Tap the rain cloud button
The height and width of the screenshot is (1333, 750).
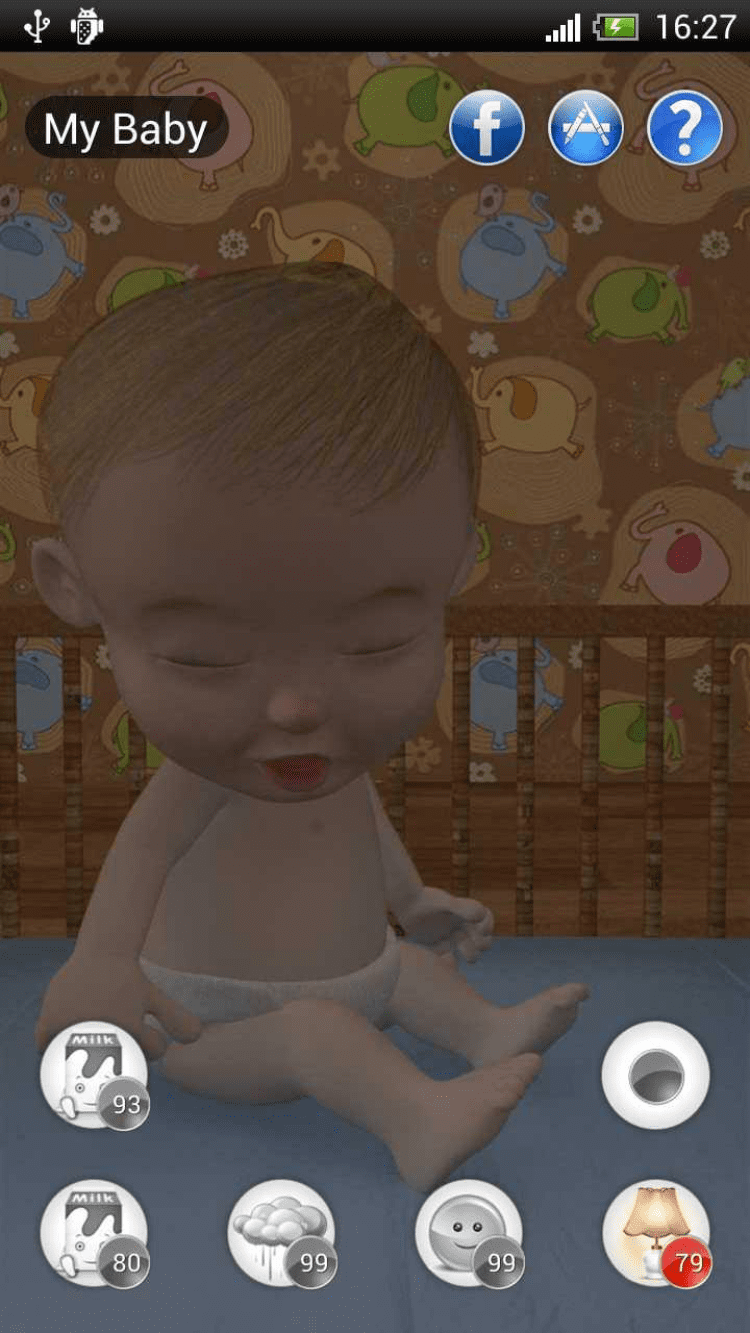(281, 1233)
